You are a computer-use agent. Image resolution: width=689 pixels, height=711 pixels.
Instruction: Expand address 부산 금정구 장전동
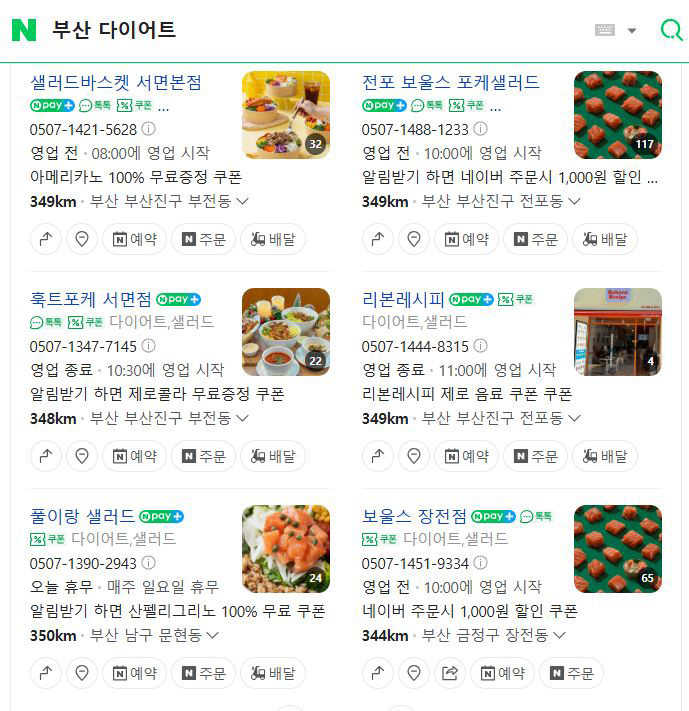pyautogui.click(x=559, y=635)
